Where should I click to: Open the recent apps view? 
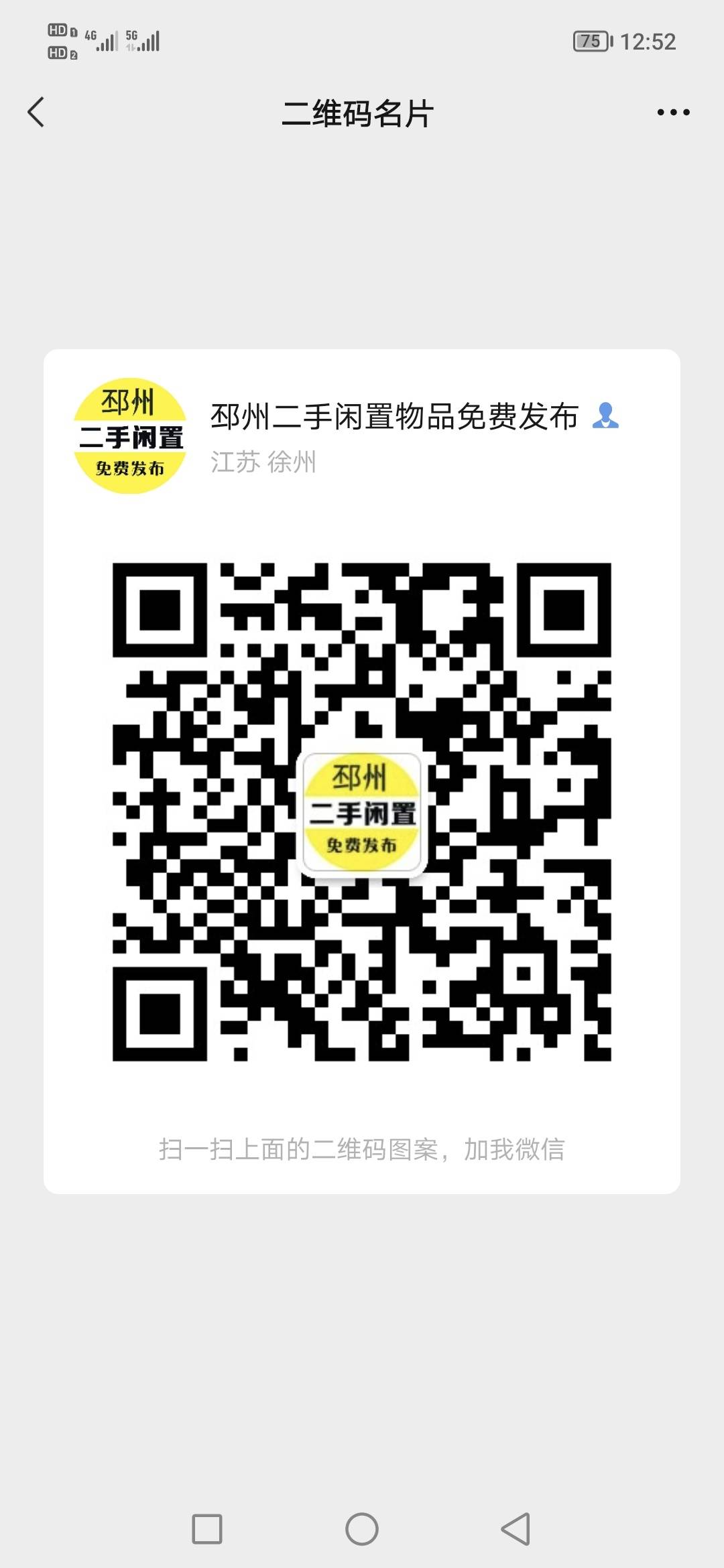[x=207, y=1529]
